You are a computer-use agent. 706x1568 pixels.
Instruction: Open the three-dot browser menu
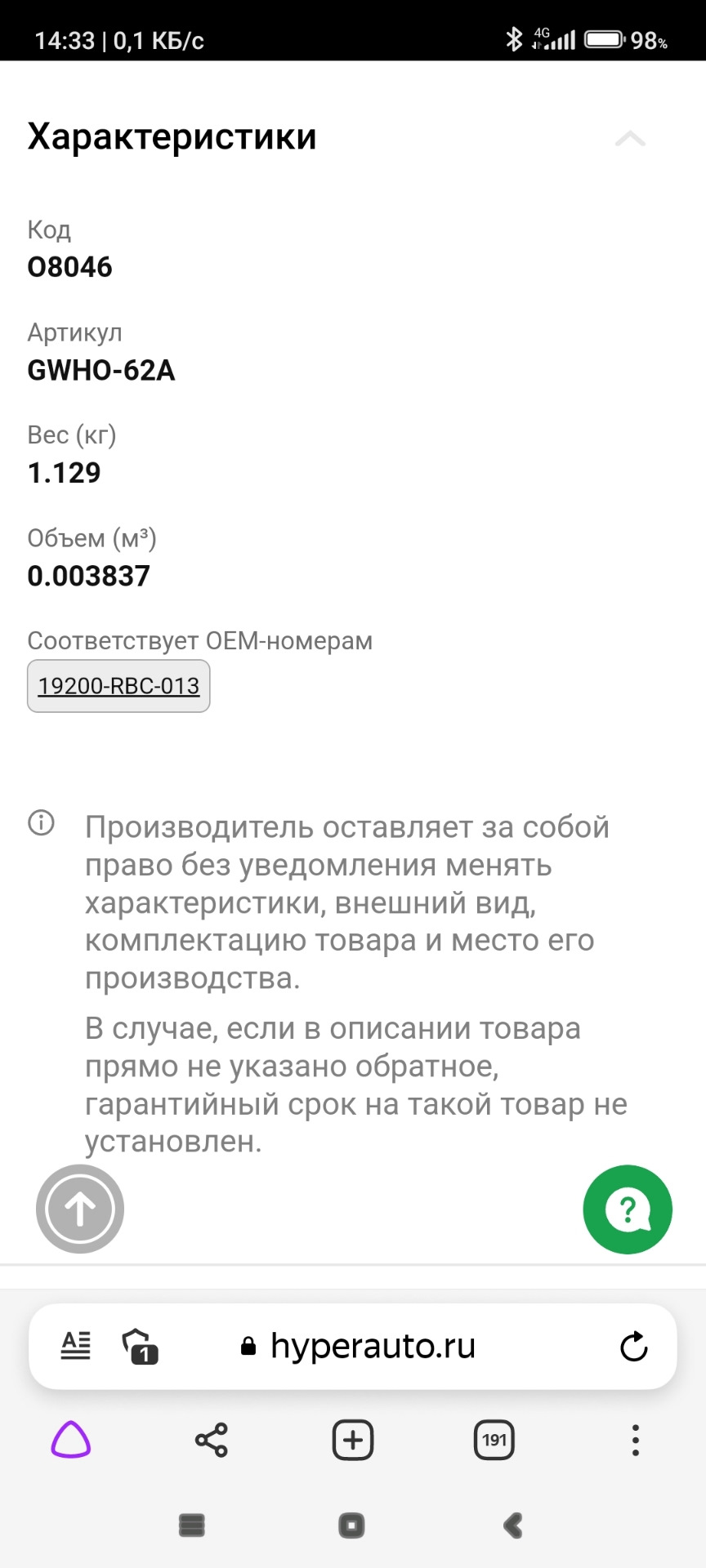(x=635, y=1440)
